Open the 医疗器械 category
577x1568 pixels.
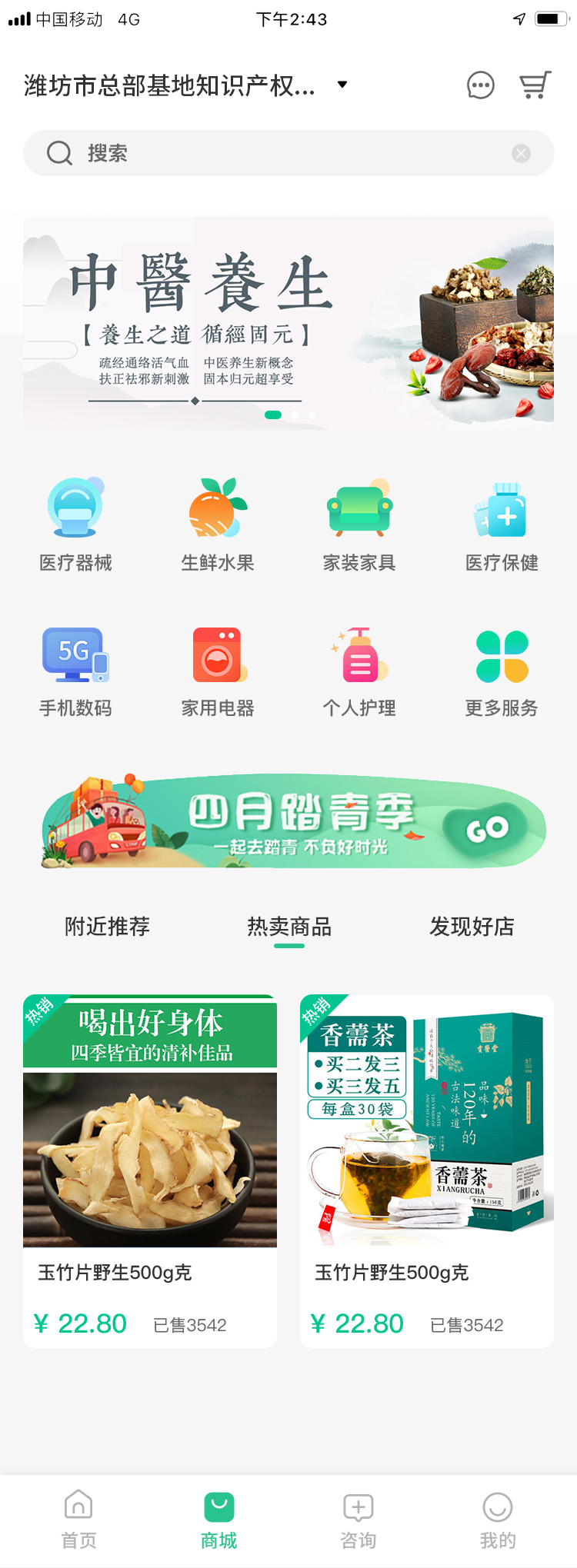coord(75,524)
